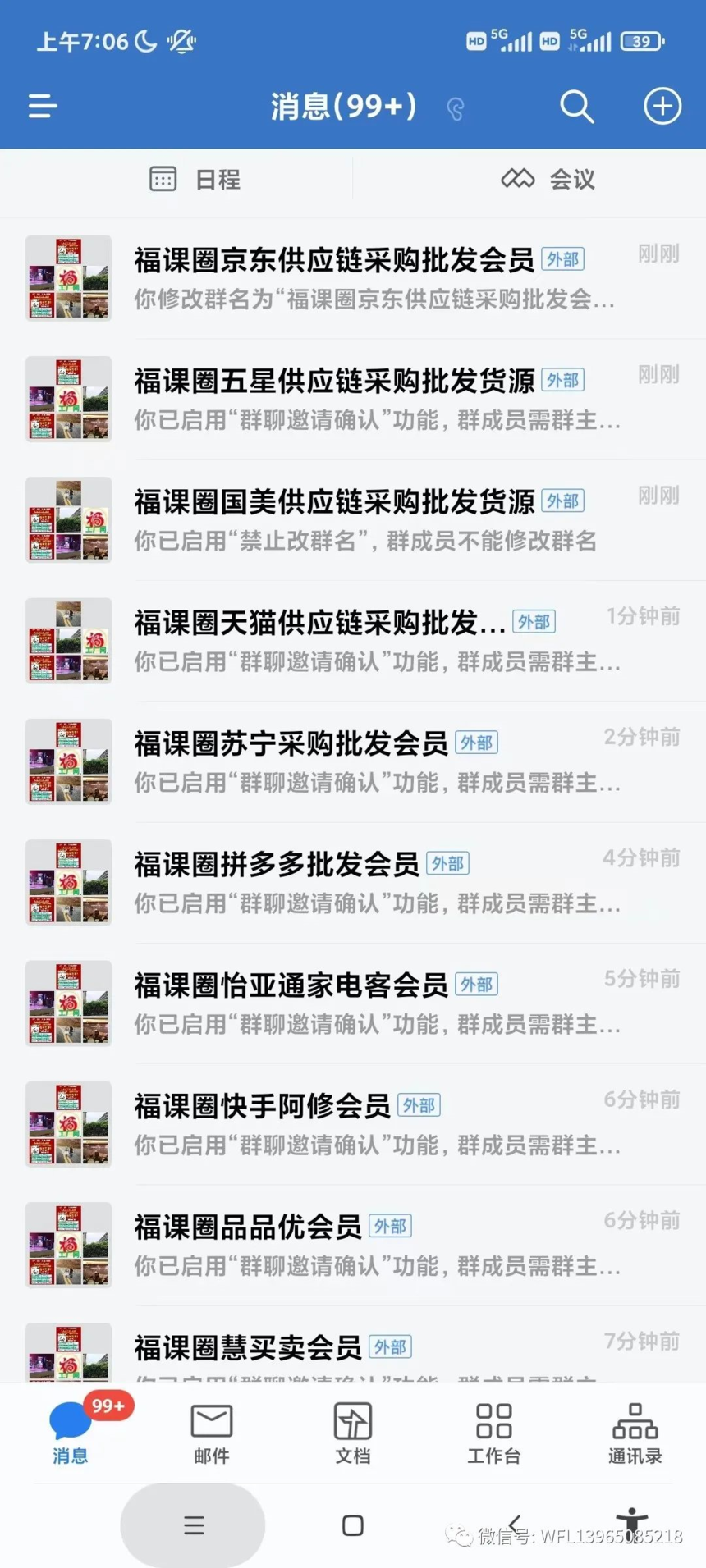Tap the plus add button
The height and width of the screenshot is (1568, 706).
pyautogui.click(x=662, y=106)
